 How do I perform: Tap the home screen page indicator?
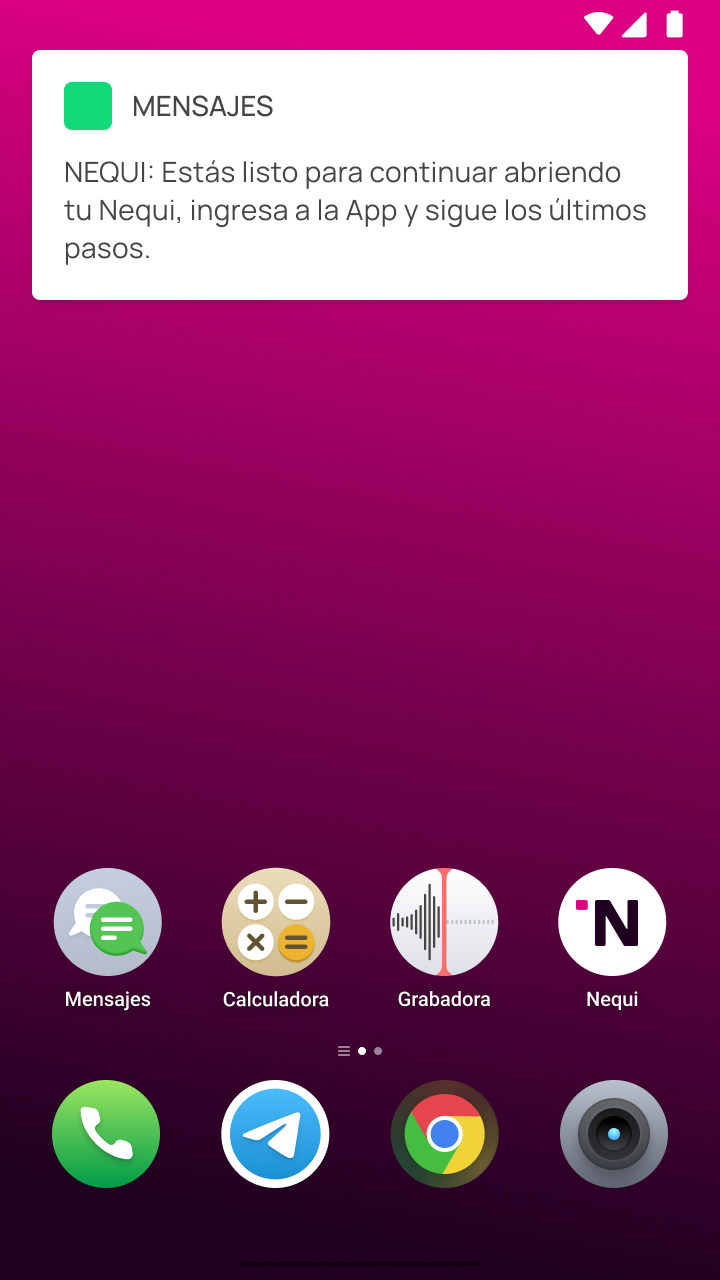pos(360,1051)
